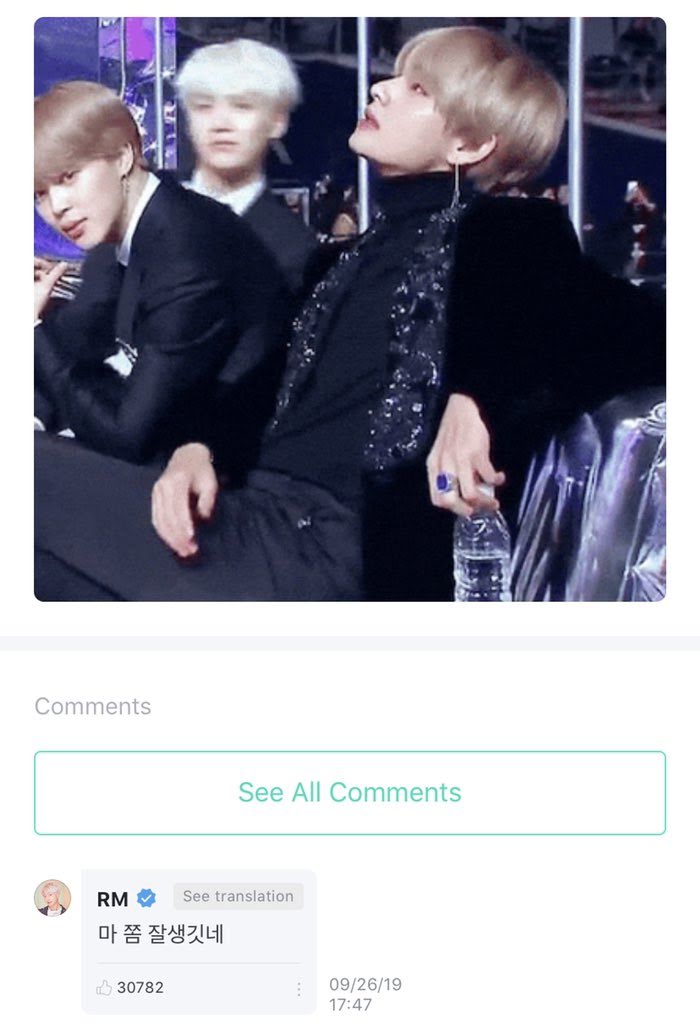Tap See All Comments button
Viewport: 700px width, 1024px height.
pos(350,792)
